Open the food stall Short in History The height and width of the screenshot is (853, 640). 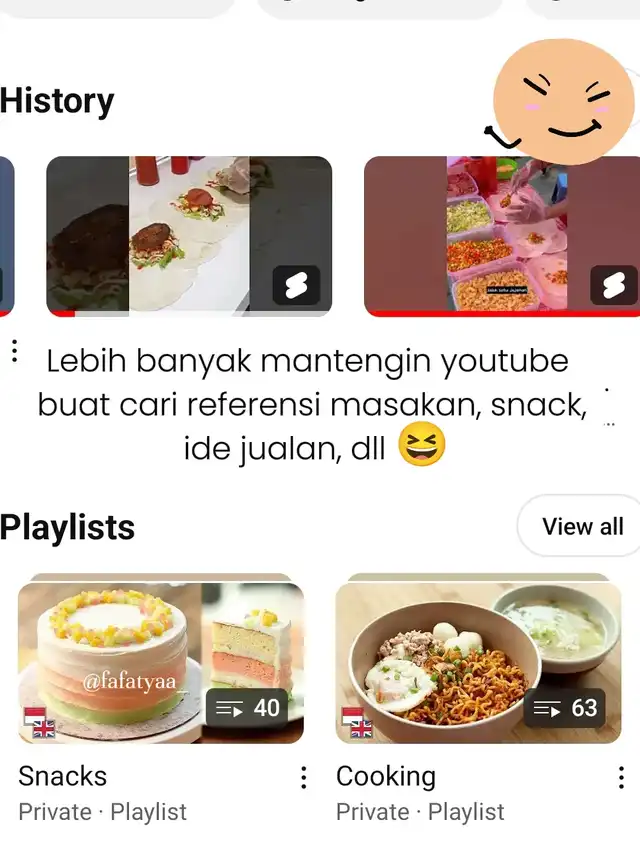coord(501,236)
